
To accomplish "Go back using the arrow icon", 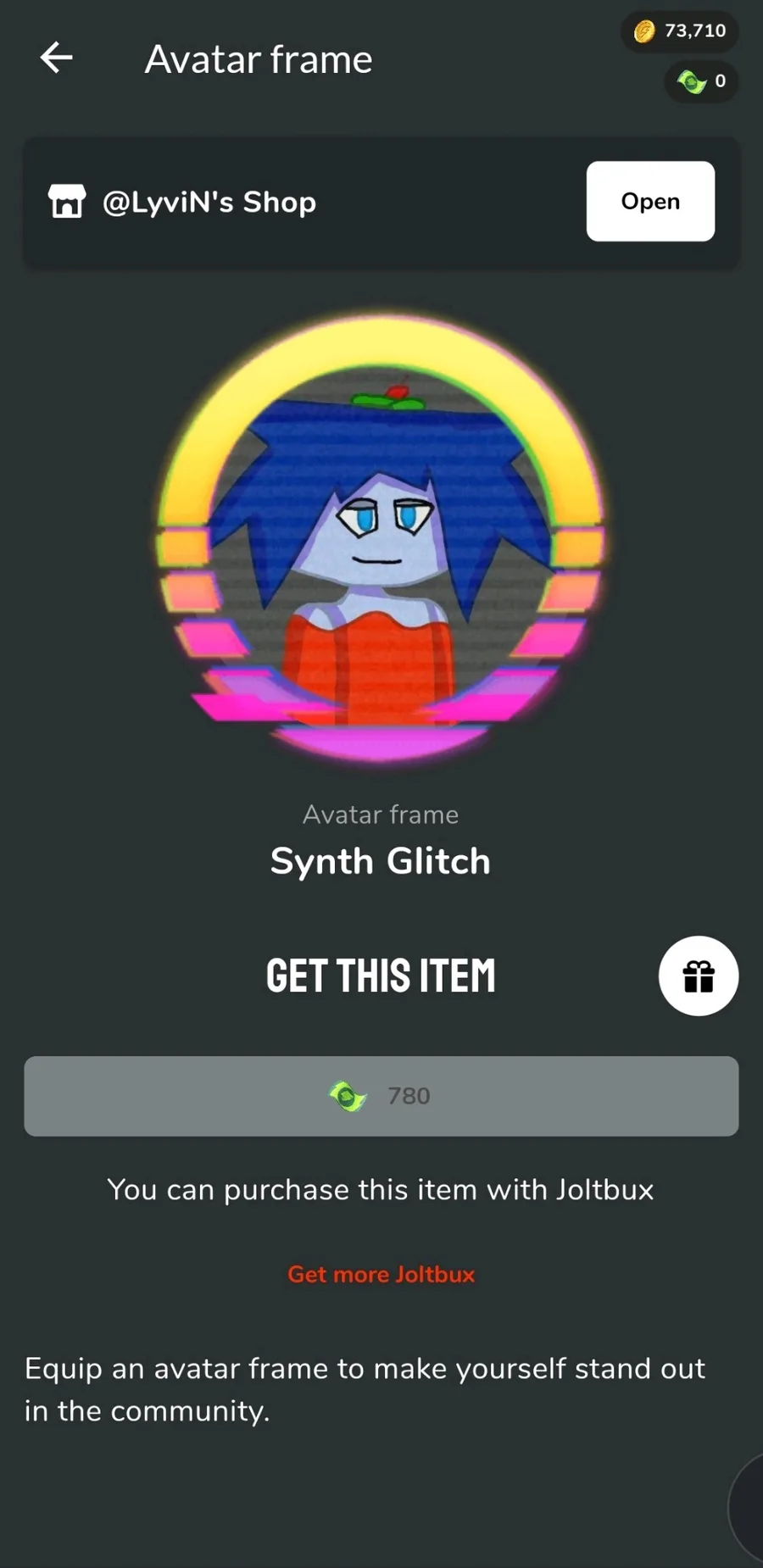I will 57,58.
